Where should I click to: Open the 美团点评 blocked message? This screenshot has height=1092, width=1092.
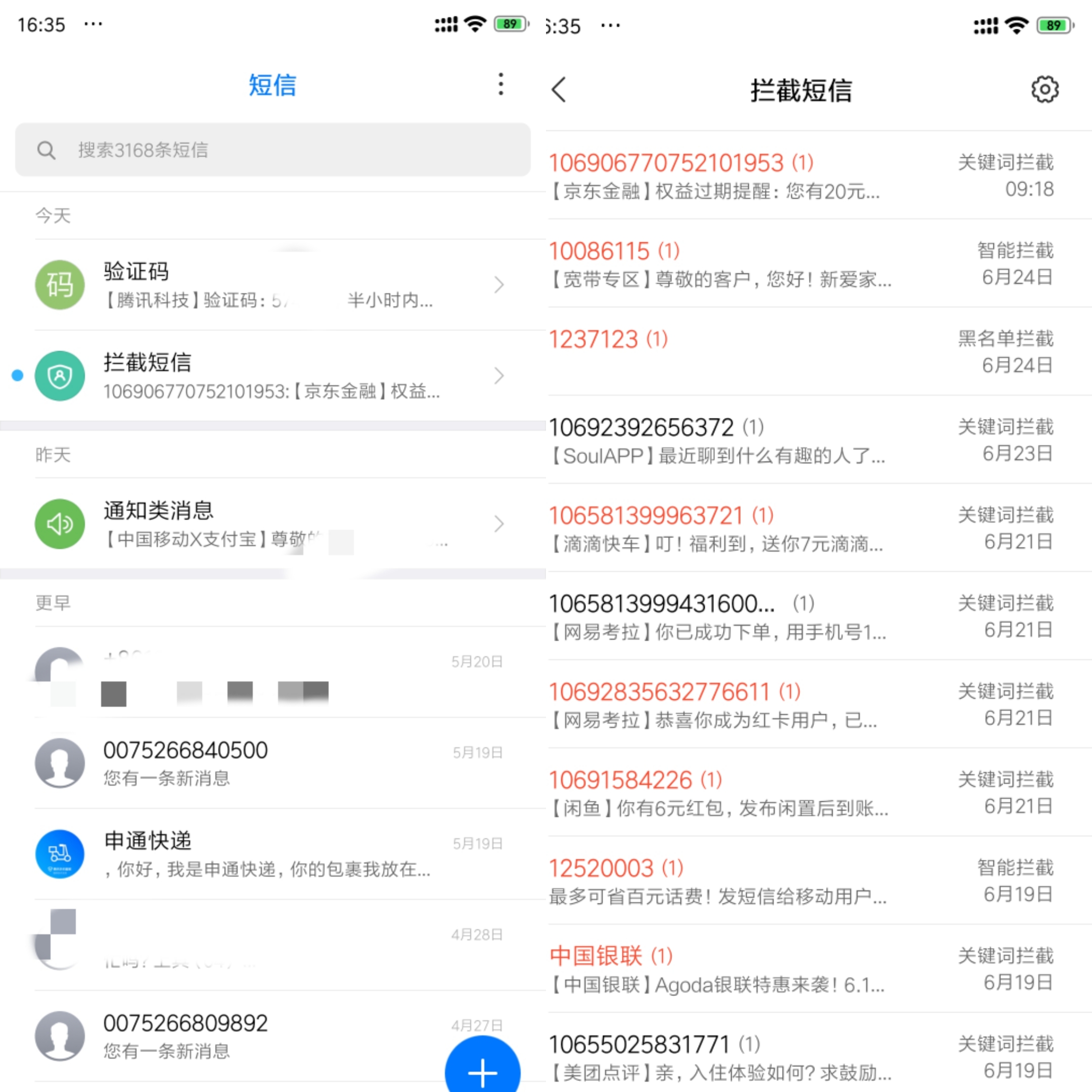click(803, 1057)
